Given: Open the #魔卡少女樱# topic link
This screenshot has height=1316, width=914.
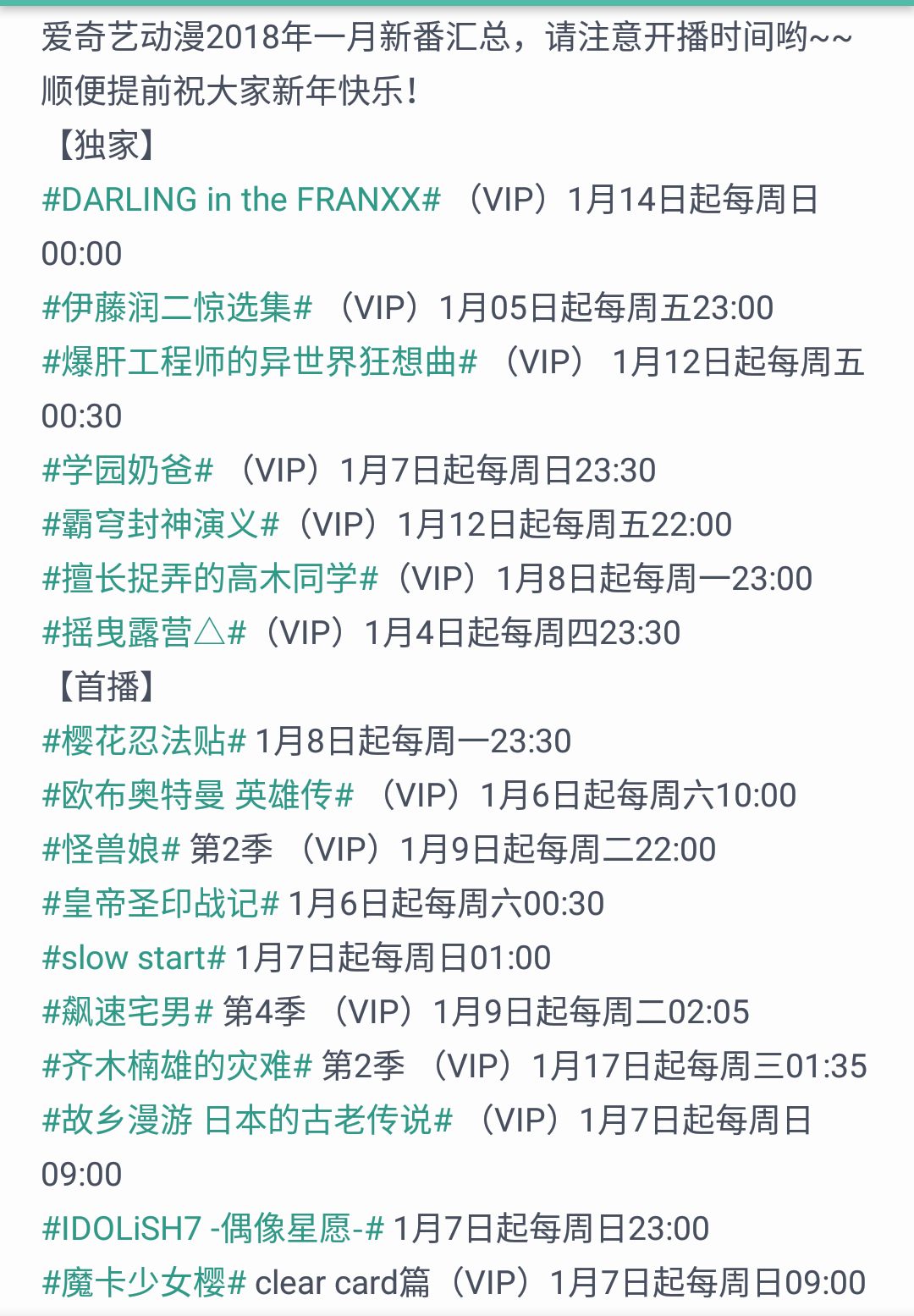Looking at the screenshot, I should [x=144, y=1283].
